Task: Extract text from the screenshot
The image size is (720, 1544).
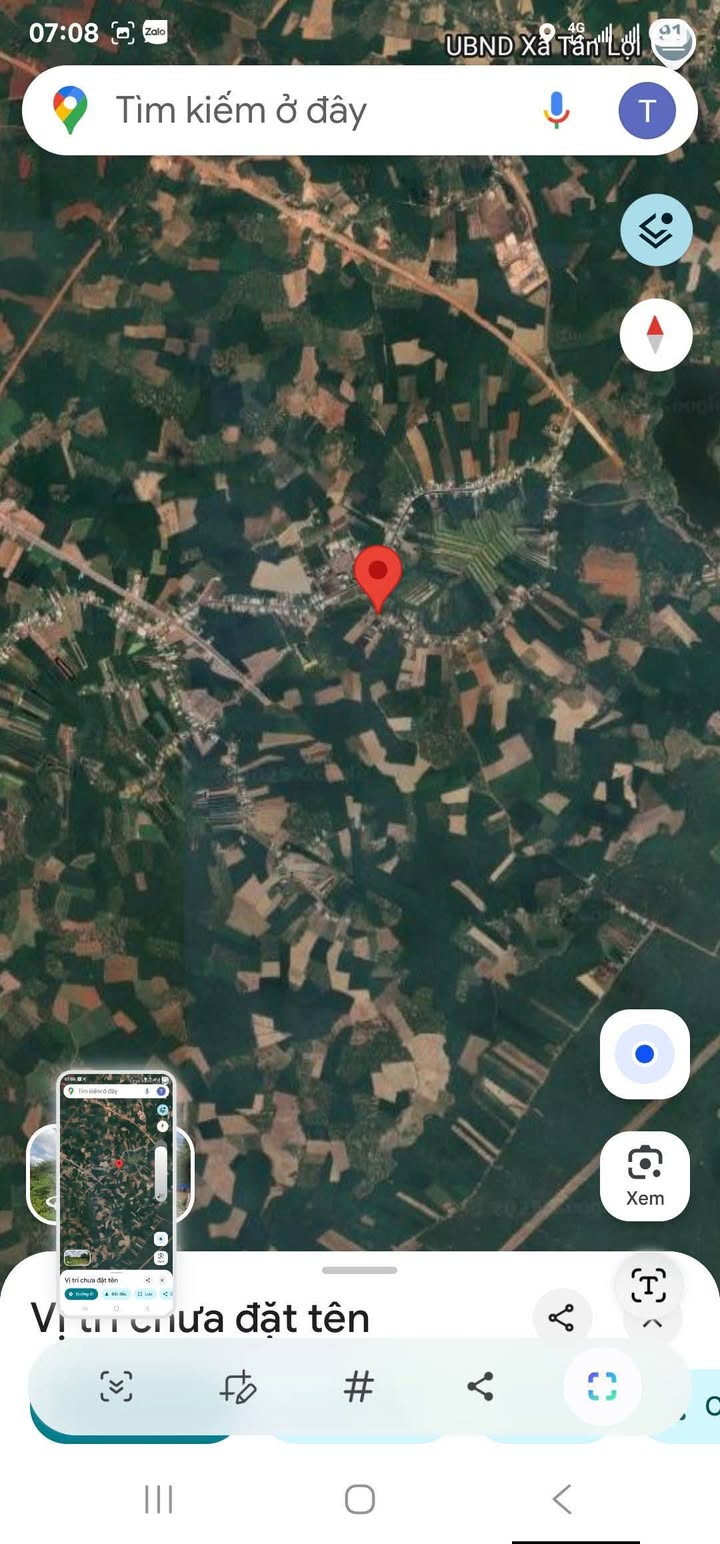Action: (648, 1285)
